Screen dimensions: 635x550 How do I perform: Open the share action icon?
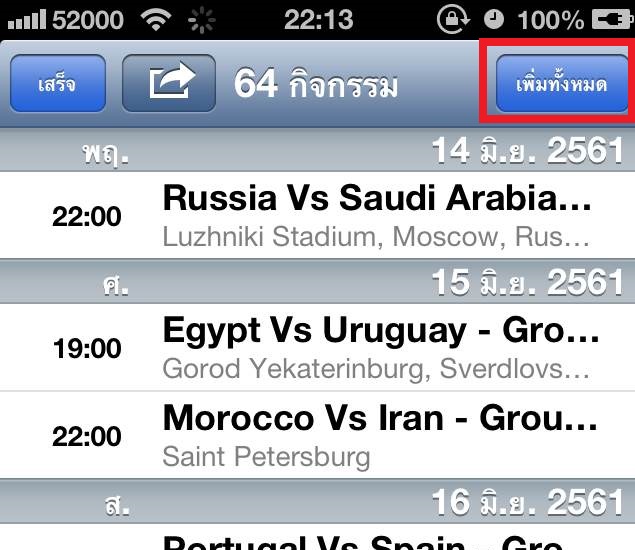(168, 84)
